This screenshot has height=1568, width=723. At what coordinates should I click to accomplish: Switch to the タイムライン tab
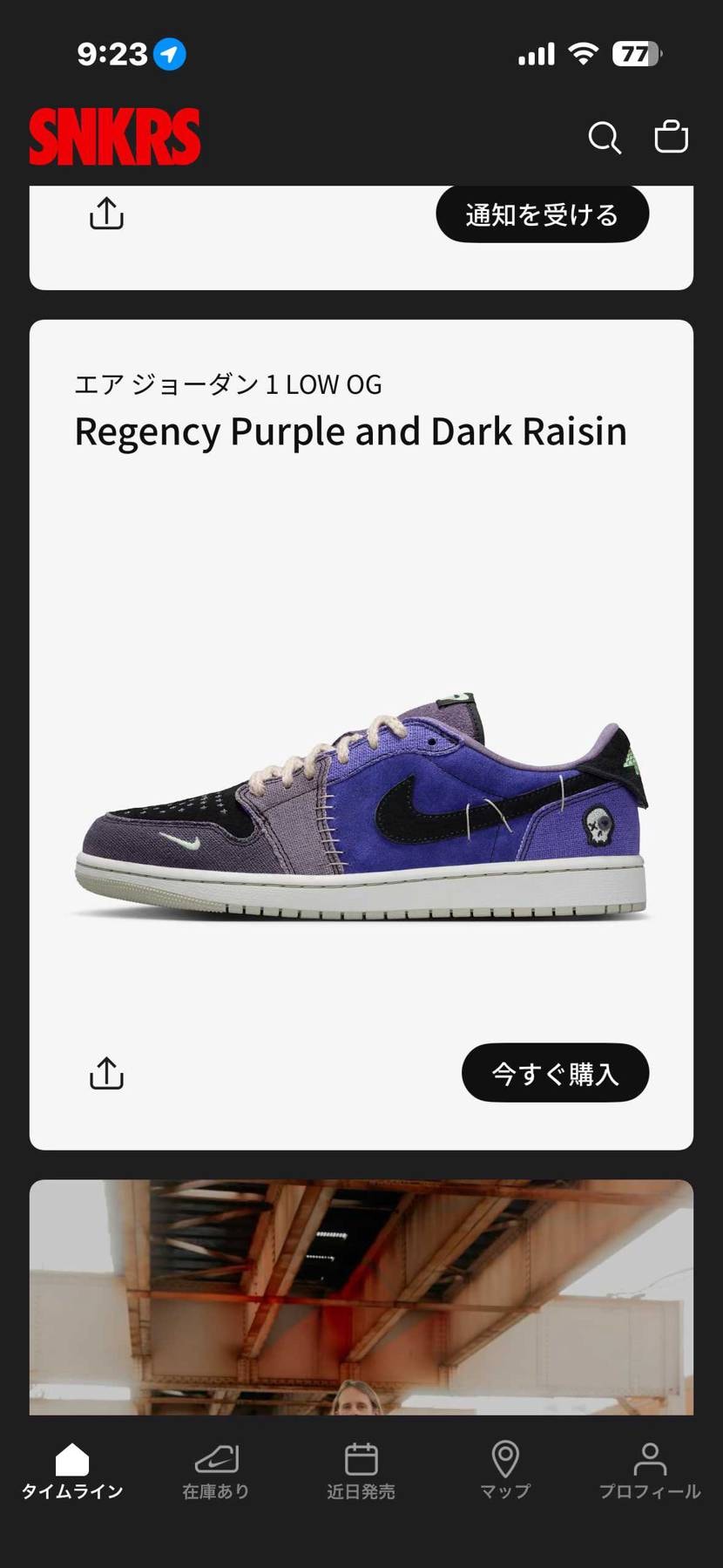point(72,1471)
